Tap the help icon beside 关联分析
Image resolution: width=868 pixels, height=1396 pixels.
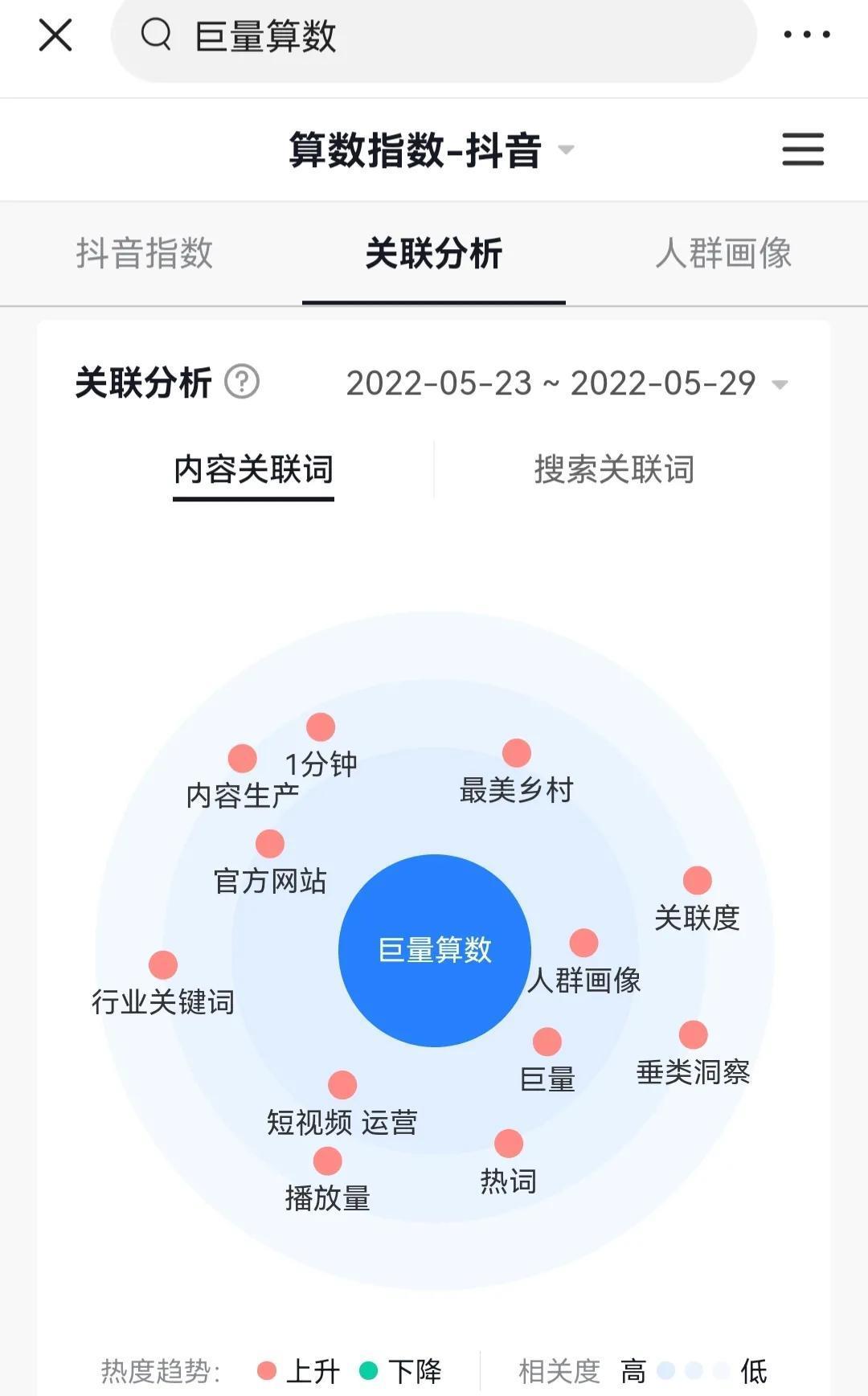(242, 382)
